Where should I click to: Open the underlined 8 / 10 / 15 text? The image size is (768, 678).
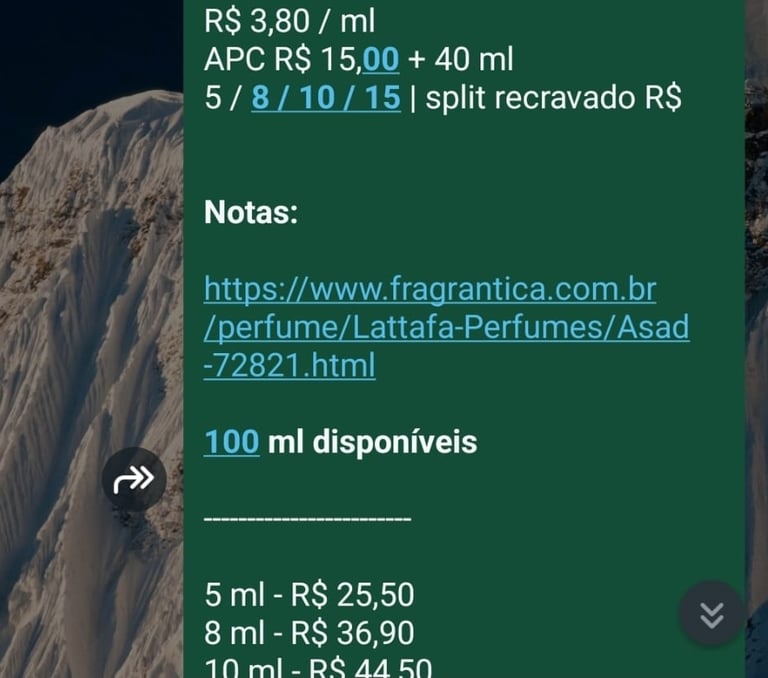click(x=326, y=99)
